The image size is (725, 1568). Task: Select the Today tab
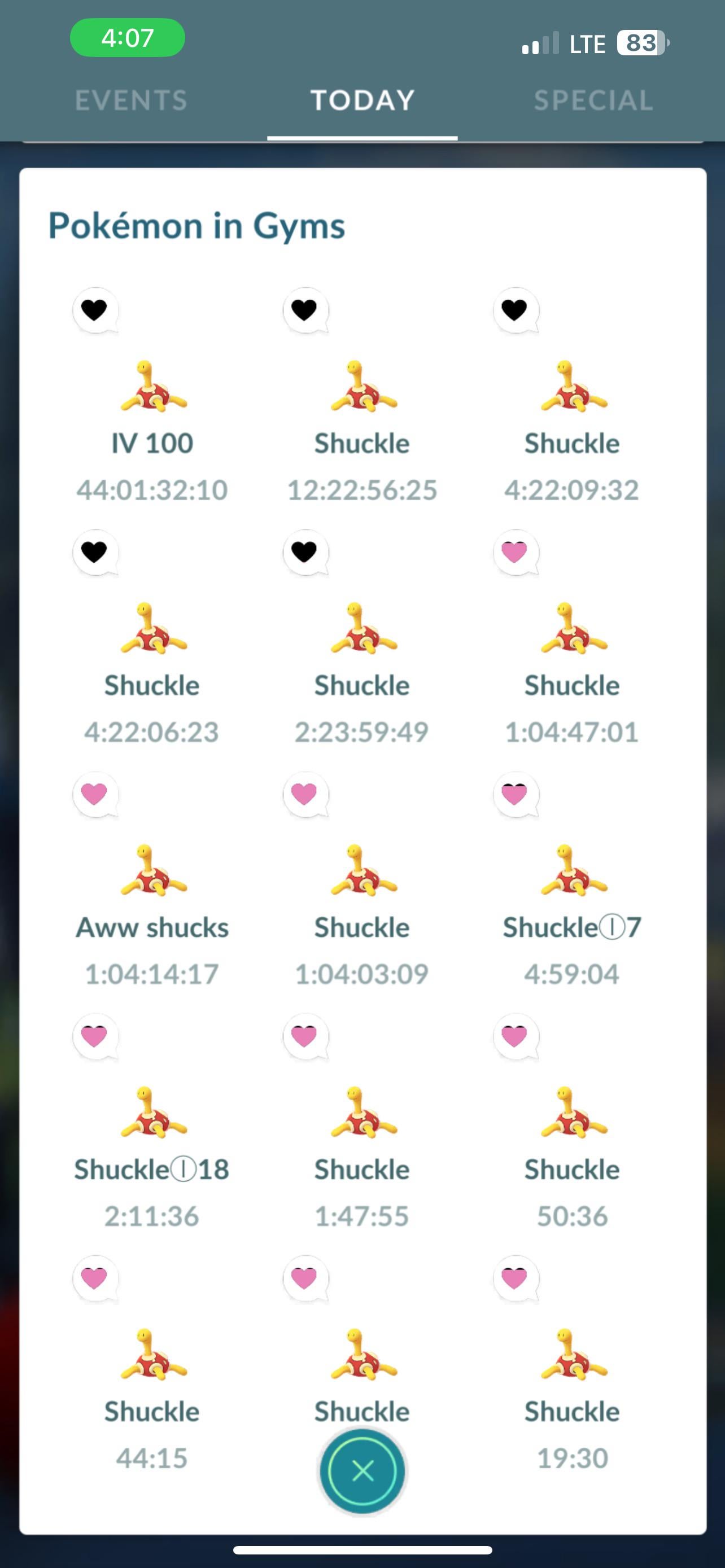(362, 100)
